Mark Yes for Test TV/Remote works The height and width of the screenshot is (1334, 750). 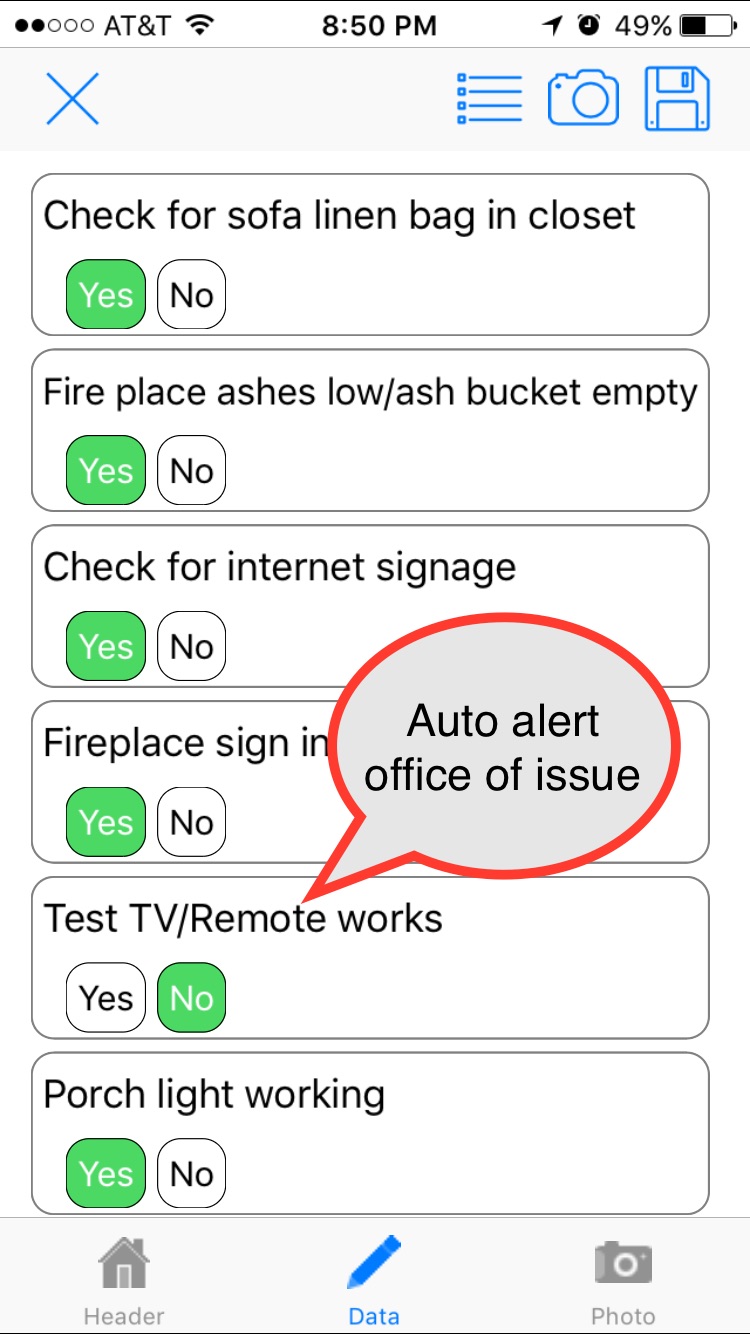point(106,998)
